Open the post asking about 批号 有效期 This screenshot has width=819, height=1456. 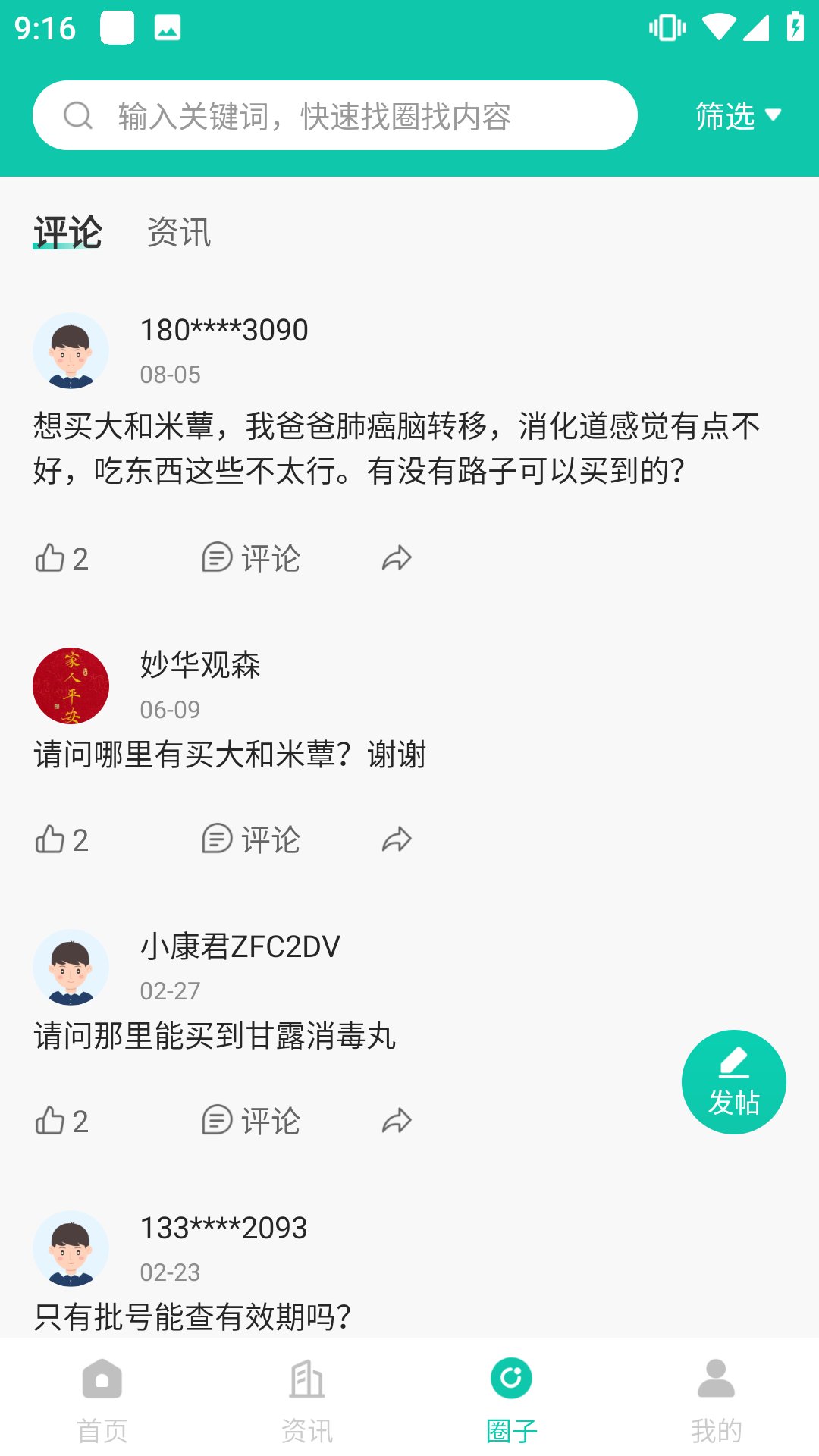pyautogui.click(x=193, y=1317)
